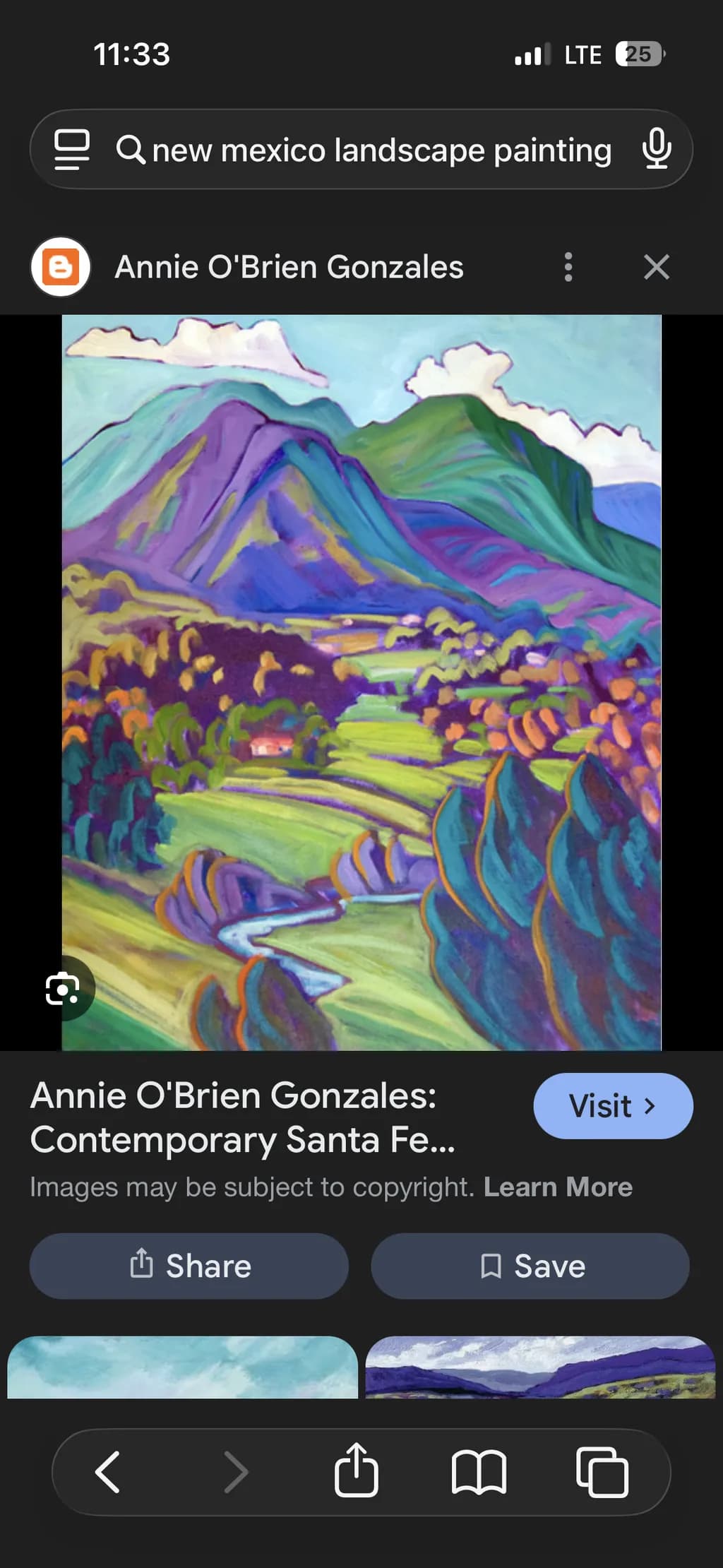Screen dimensions: 723x1568
Task: Show open Safari tabs
Action: tap(602, 1472)
